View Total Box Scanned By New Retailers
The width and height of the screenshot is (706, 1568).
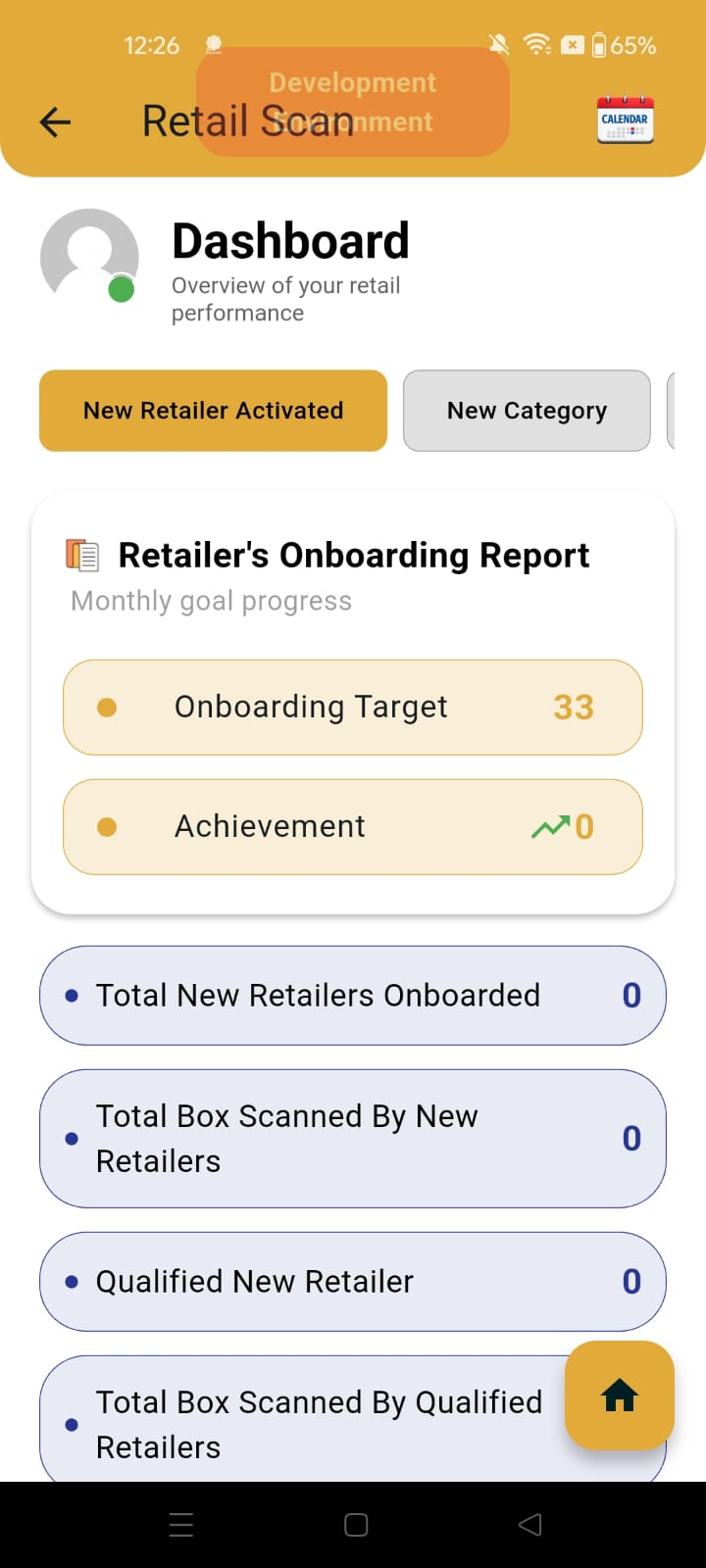pos(353,1139)
